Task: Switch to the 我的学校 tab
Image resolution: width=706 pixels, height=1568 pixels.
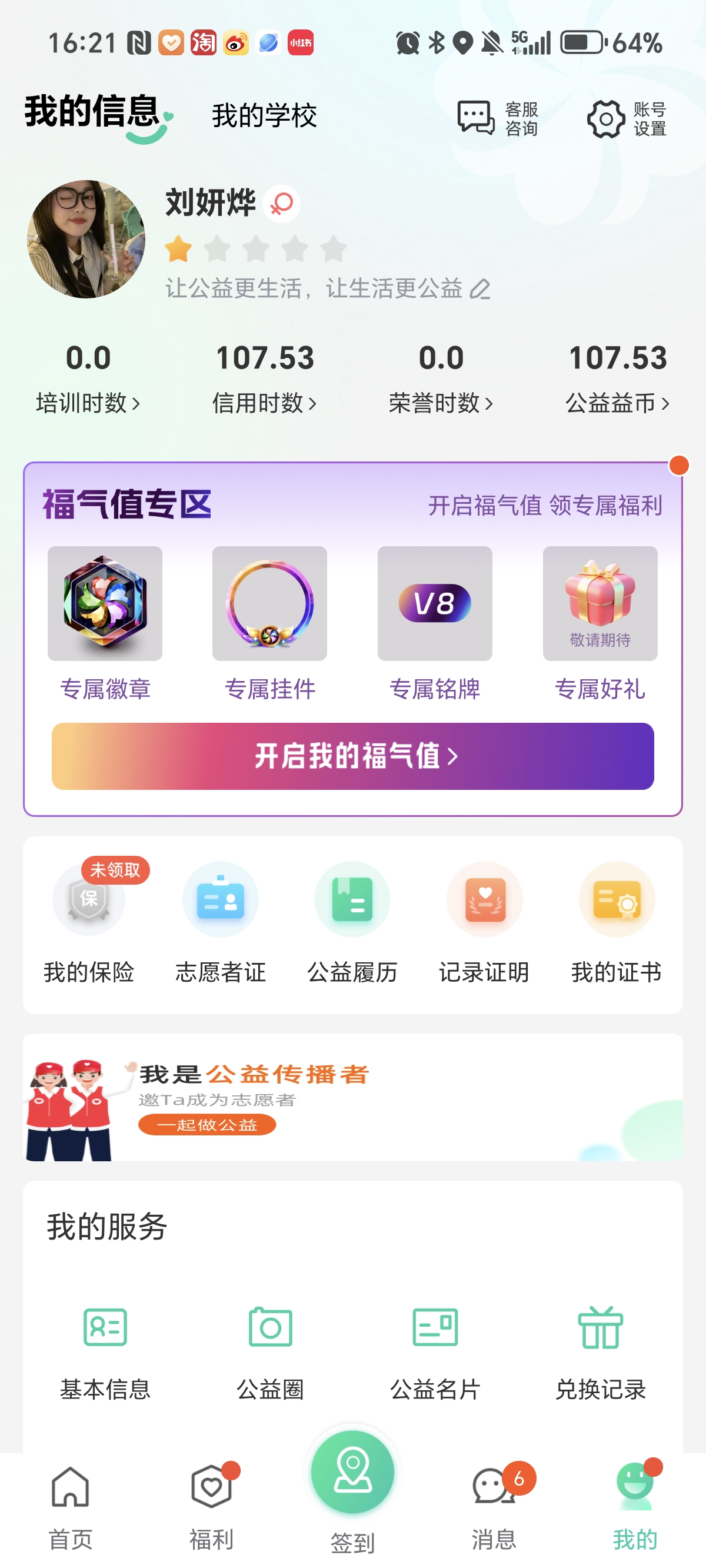Action: coord(264,115)
